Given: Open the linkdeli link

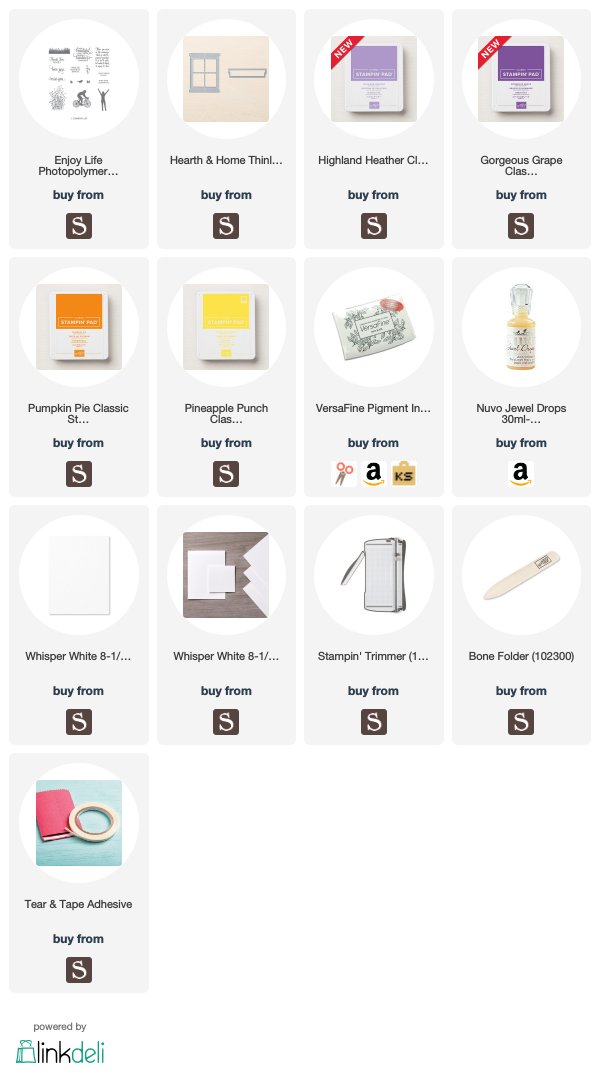Looking at the screenshot, I should point(60,1052).
